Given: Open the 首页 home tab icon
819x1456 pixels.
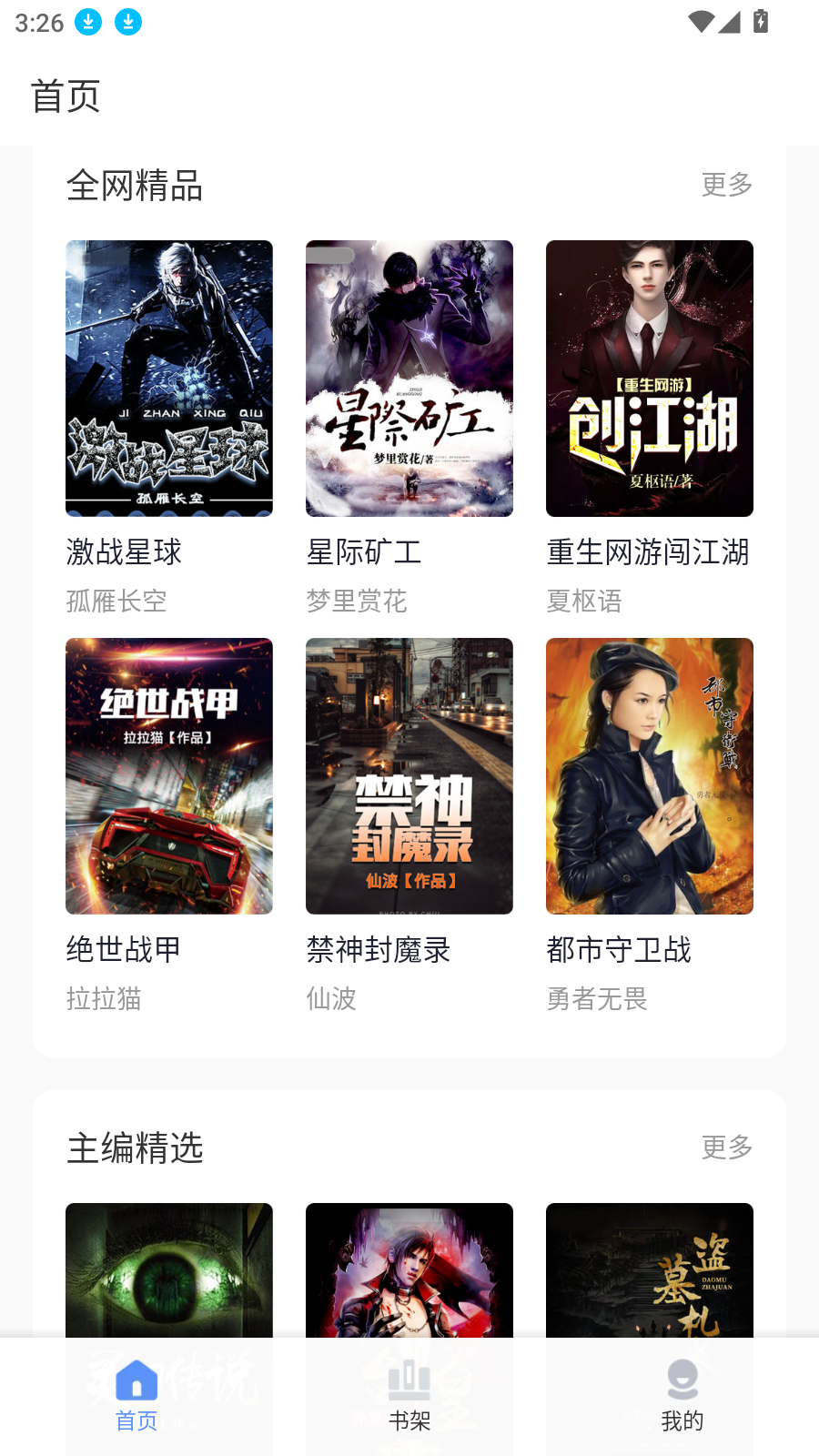Looking at the screenshot, I should 136,1381.
